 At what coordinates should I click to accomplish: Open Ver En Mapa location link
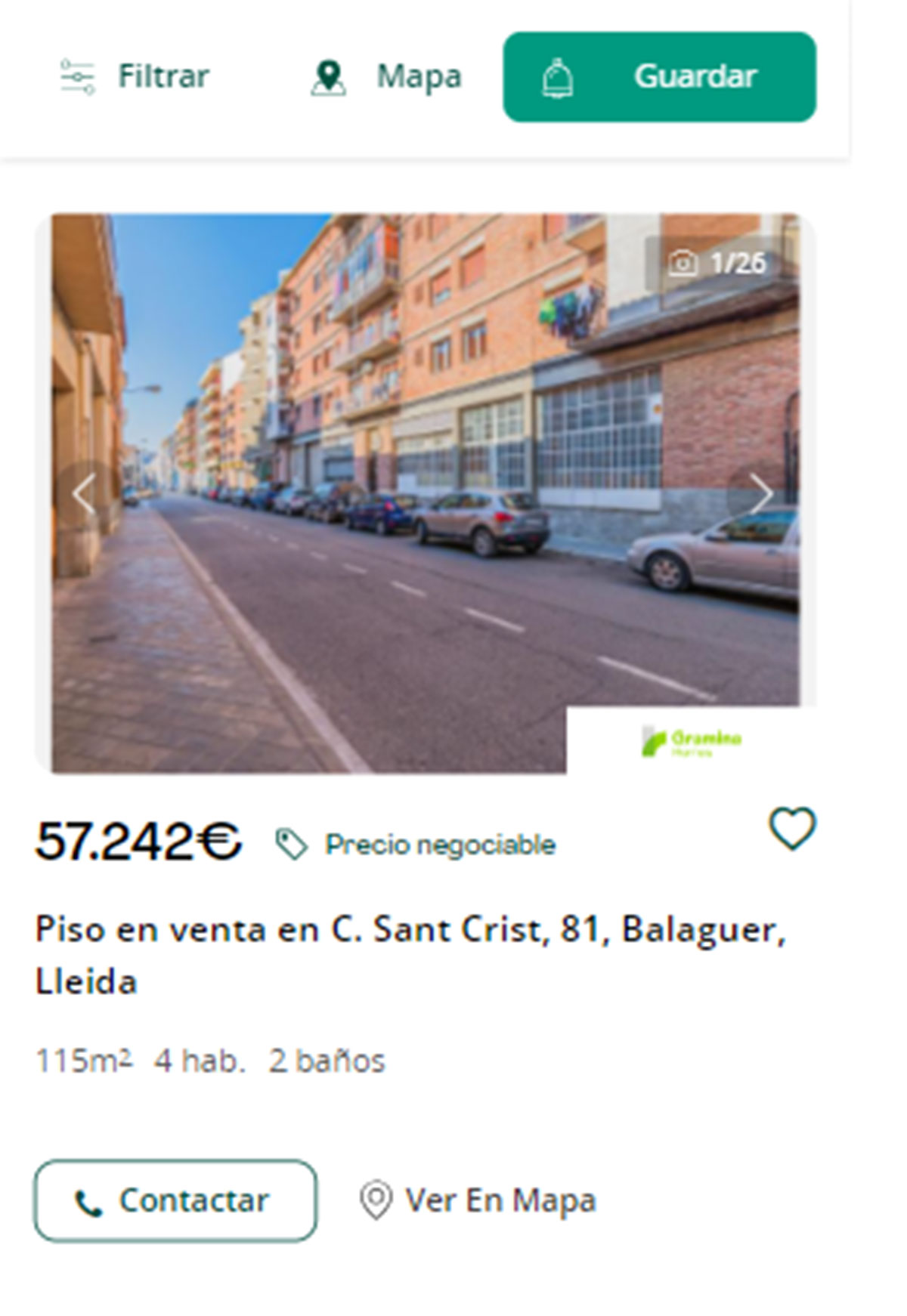click(x=478, y=1200)
